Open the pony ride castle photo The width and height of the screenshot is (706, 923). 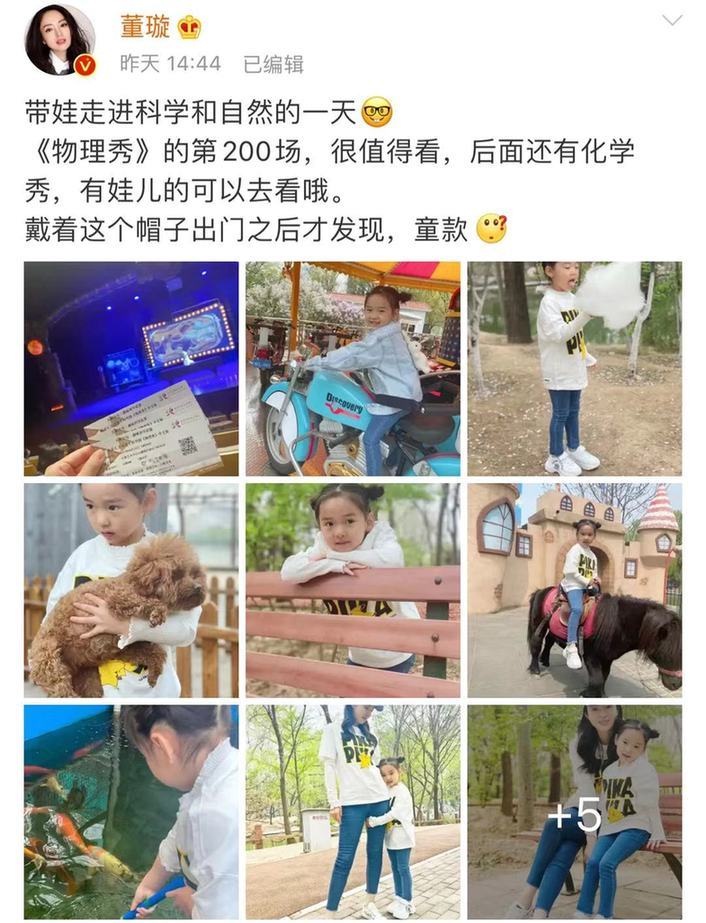(574, 590)
